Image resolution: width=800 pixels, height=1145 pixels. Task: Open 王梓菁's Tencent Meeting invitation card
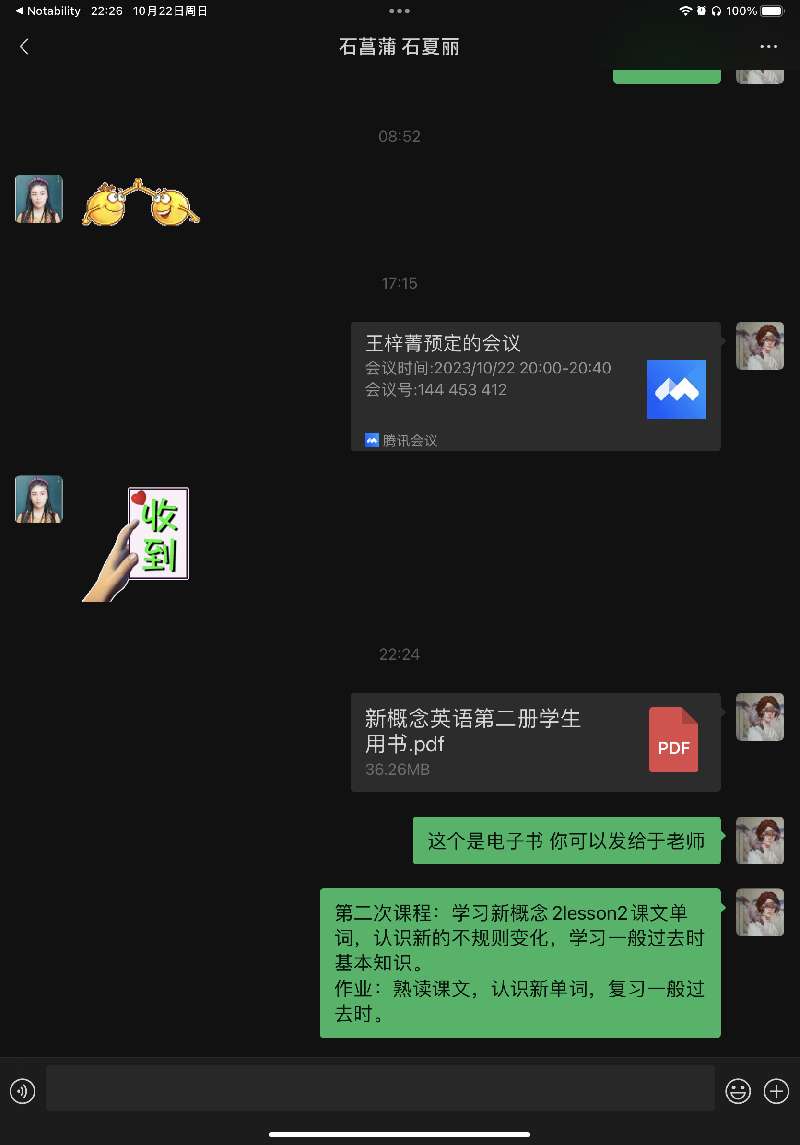[535, 385]
